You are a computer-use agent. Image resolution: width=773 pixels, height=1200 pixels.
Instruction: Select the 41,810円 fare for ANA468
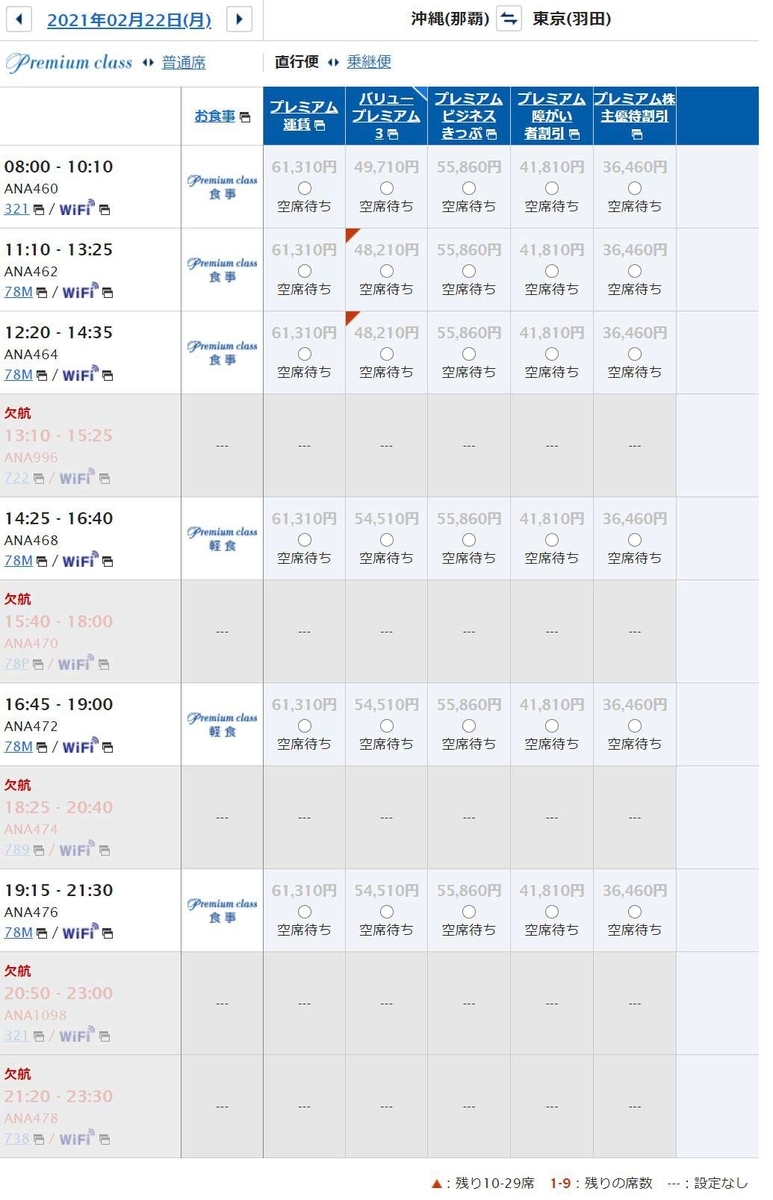click(x=552, y=540)
